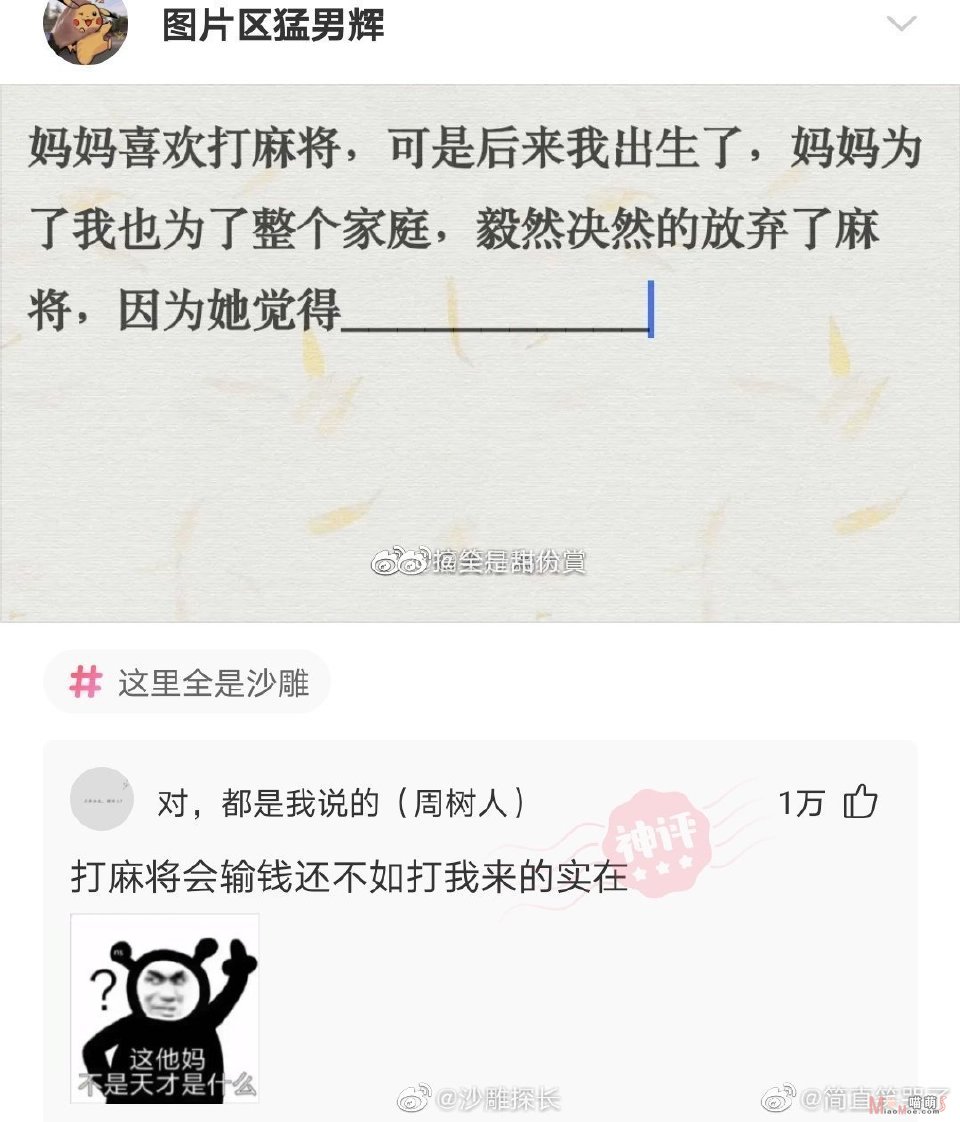The image size is (960, 1122).
Task: Open profile avatar of 图片区猛男辉
Action: (x=86, y=28)
